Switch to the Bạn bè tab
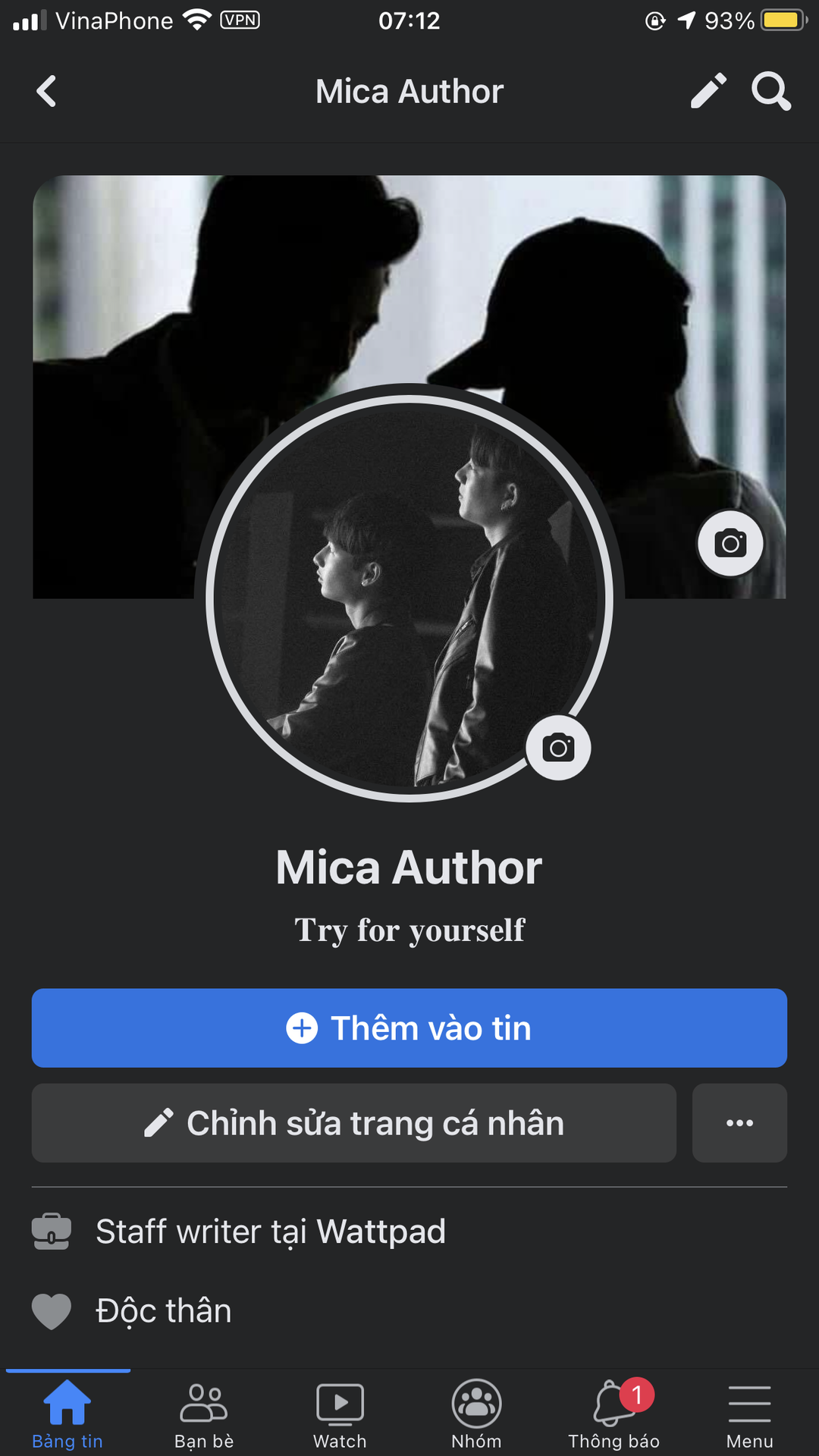The height and width of the screenshot is (1456, 819). (204, 1414)
